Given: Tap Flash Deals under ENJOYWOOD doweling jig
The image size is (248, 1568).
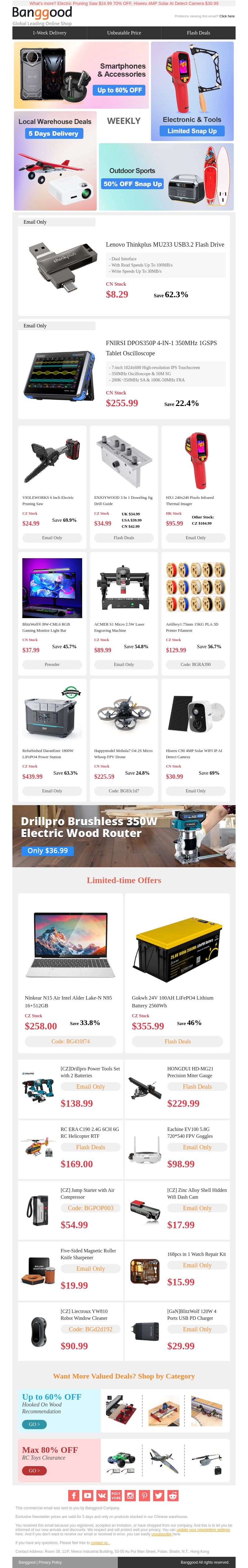Looking at the screenshot, I should 124,537.
